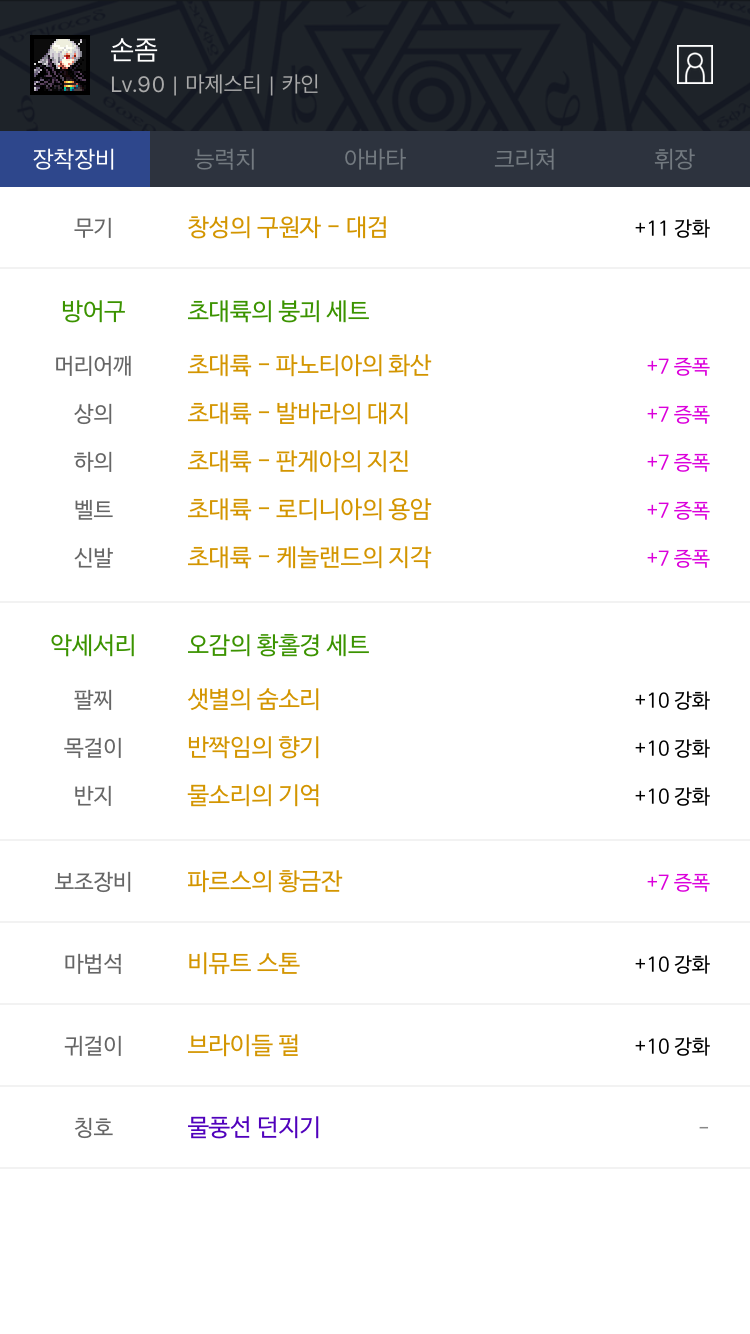Open 초대륙 - 판게아의 지진 item
The image size is (750, 1334).
pos(298,461)
